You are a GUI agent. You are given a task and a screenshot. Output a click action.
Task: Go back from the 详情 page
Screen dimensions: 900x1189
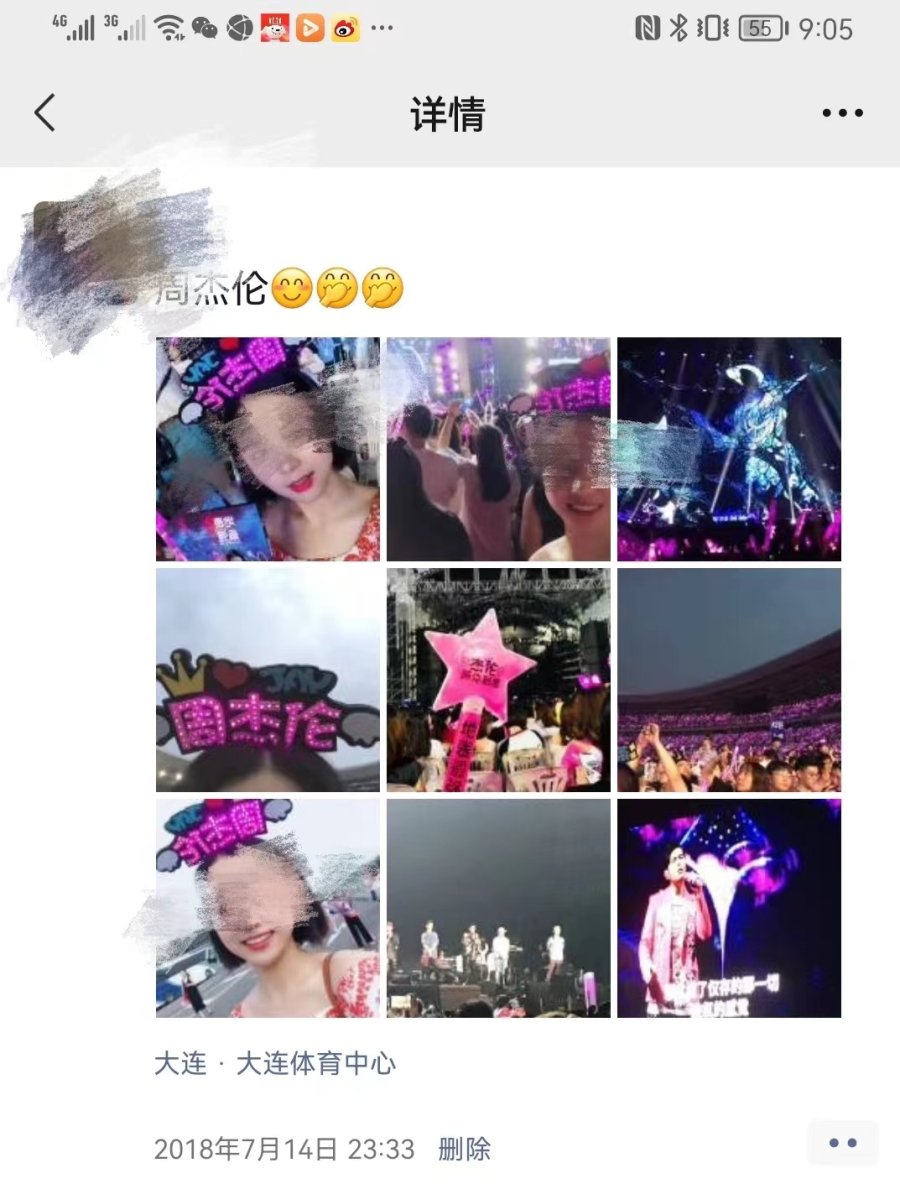pyautogui.click(x=45, y=113)
